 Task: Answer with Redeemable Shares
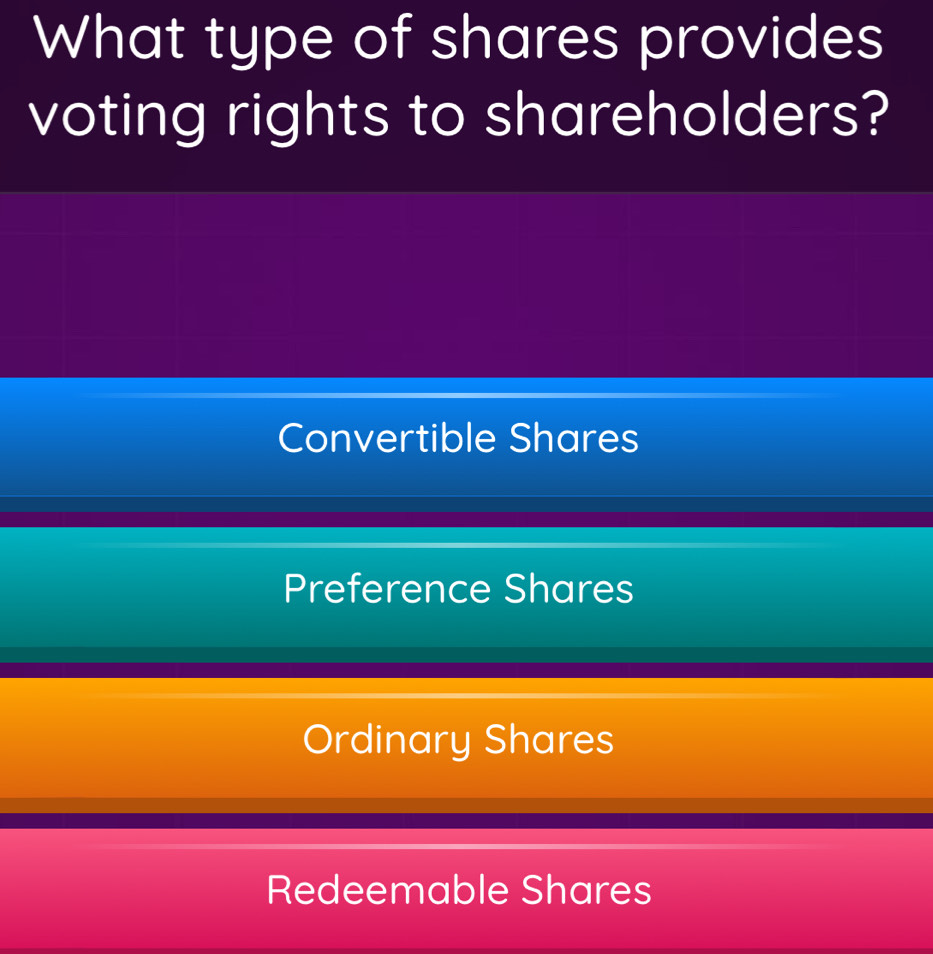[459, 889]
